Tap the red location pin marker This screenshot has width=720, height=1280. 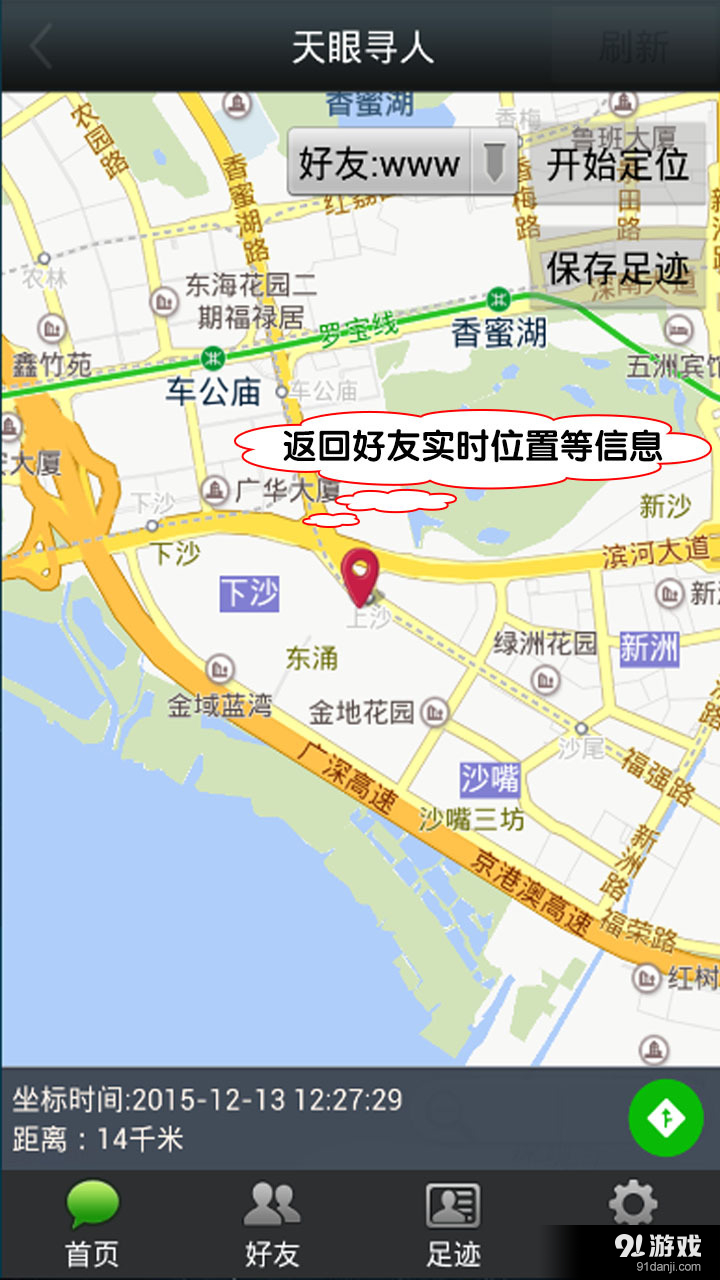pyautogui.click(x=359, y=572)
